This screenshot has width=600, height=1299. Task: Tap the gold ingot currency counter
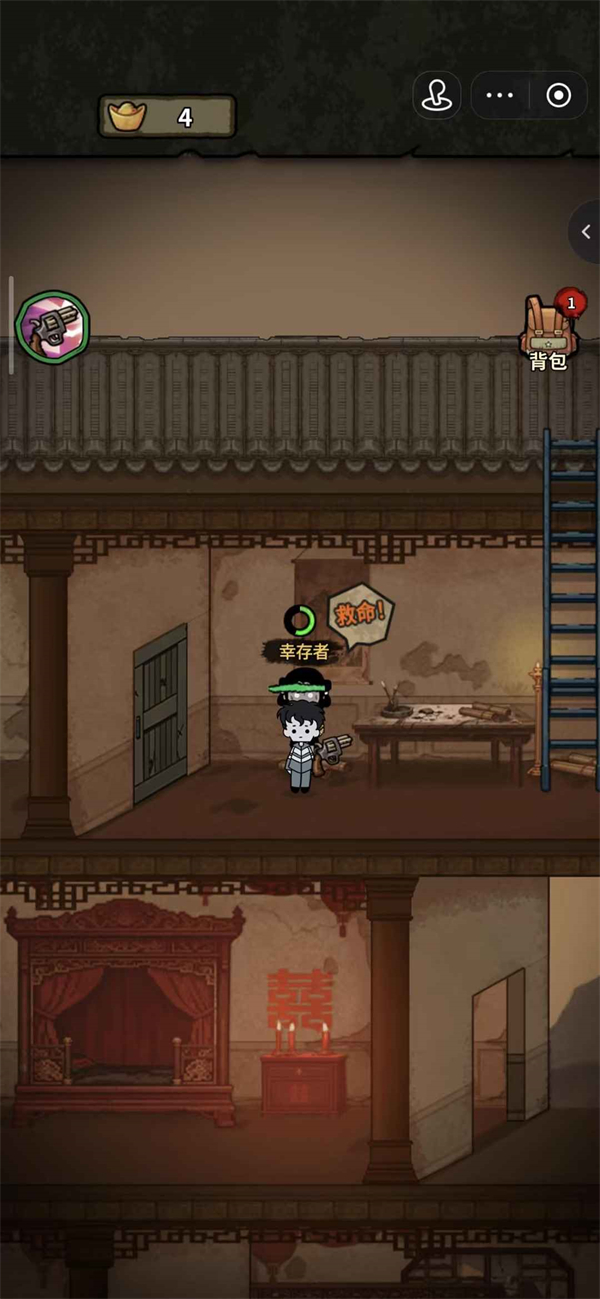click(x=167, y=117)
